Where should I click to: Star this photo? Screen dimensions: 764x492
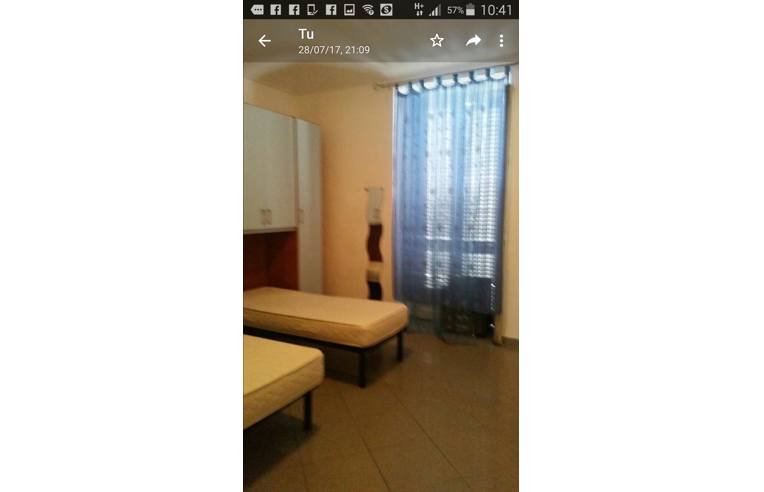coord(437,41)
